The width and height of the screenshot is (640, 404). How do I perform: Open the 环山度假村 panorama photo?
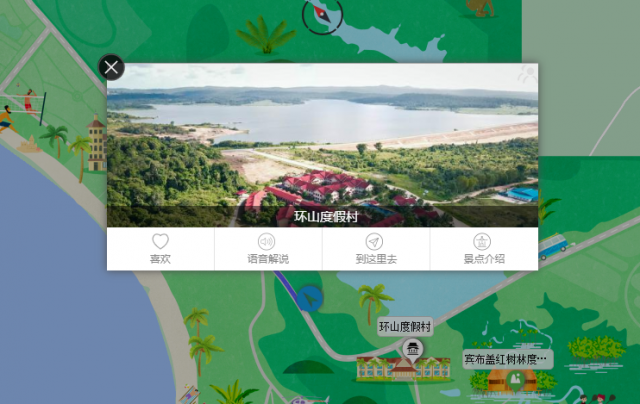click(322, 145)
